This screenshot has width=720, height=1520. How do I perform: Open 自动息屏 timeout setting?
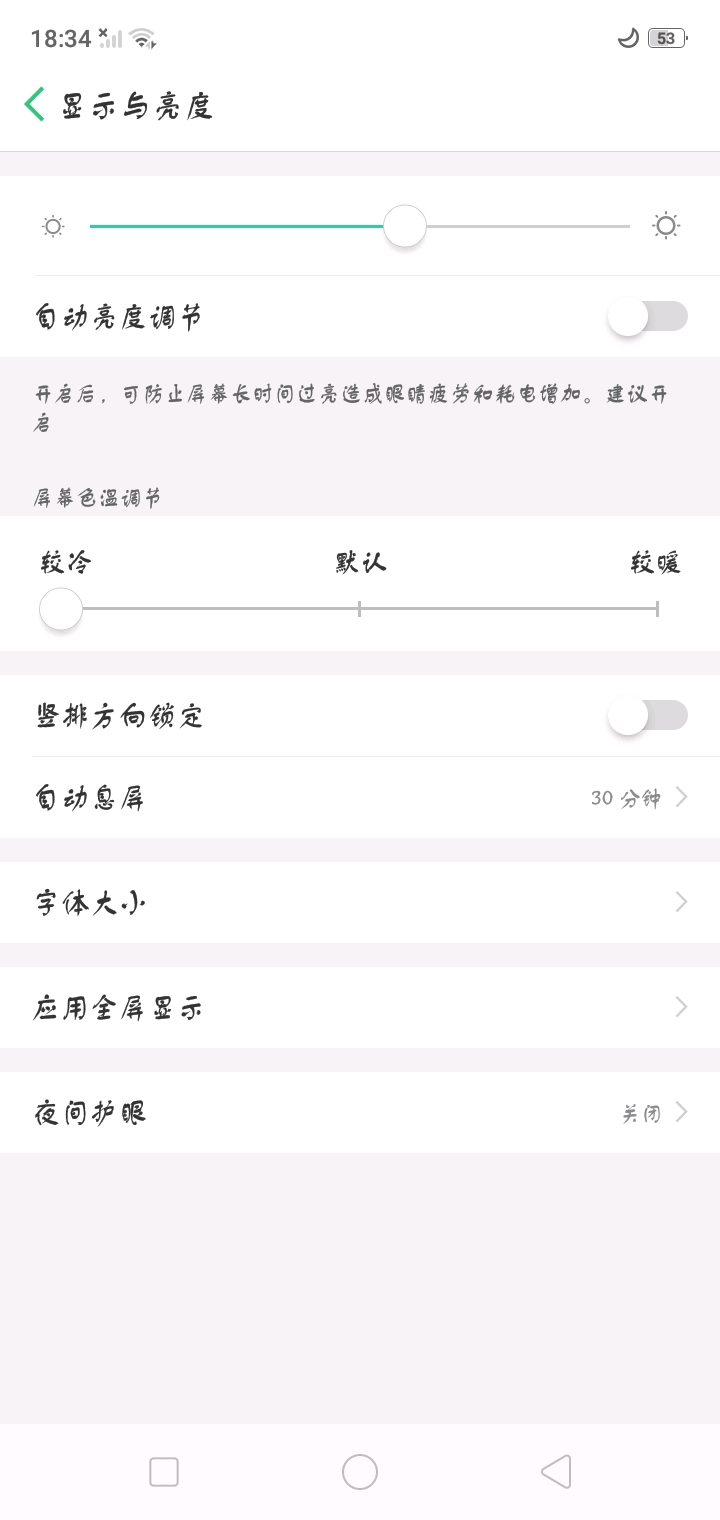tap(360, 798)
